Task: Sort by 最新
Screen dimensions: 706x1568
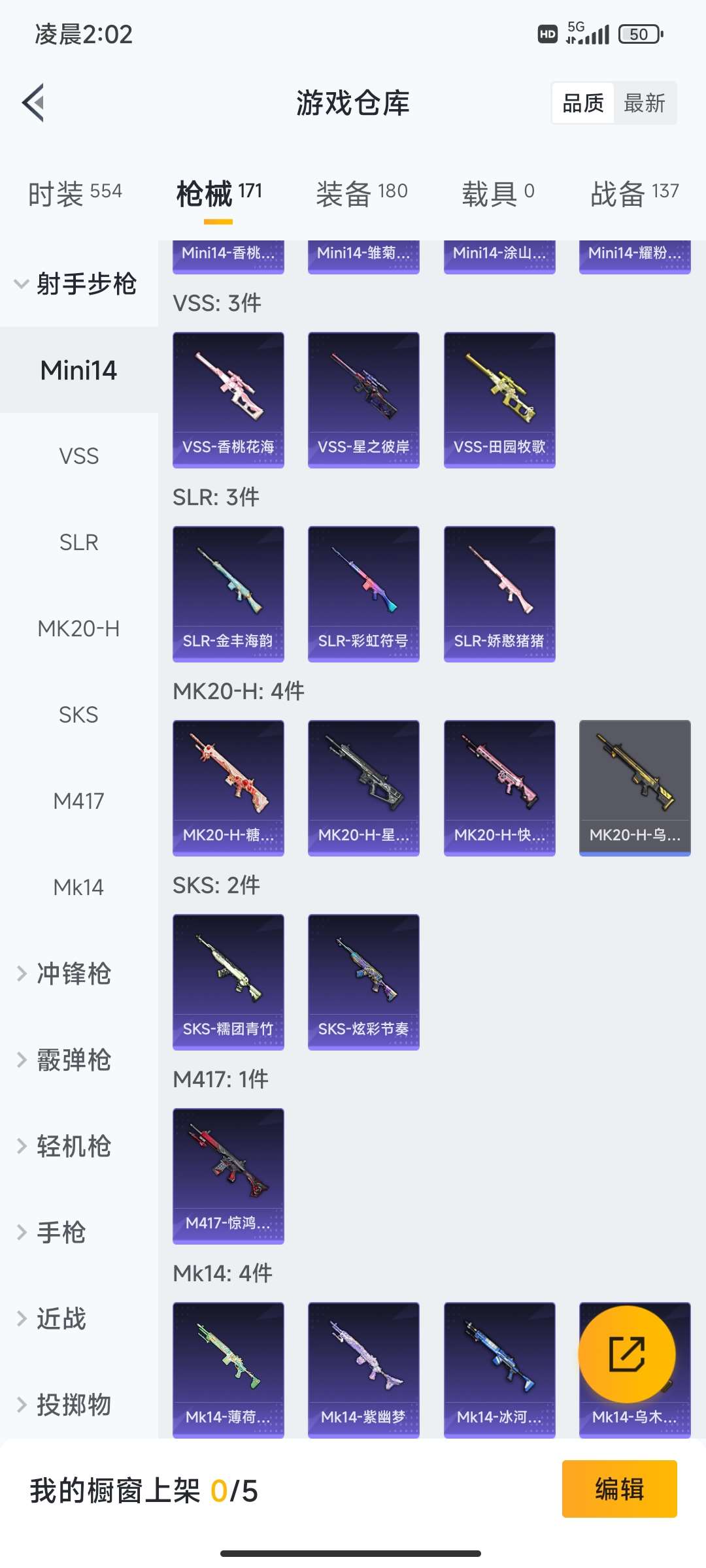Action: [644, 103]
